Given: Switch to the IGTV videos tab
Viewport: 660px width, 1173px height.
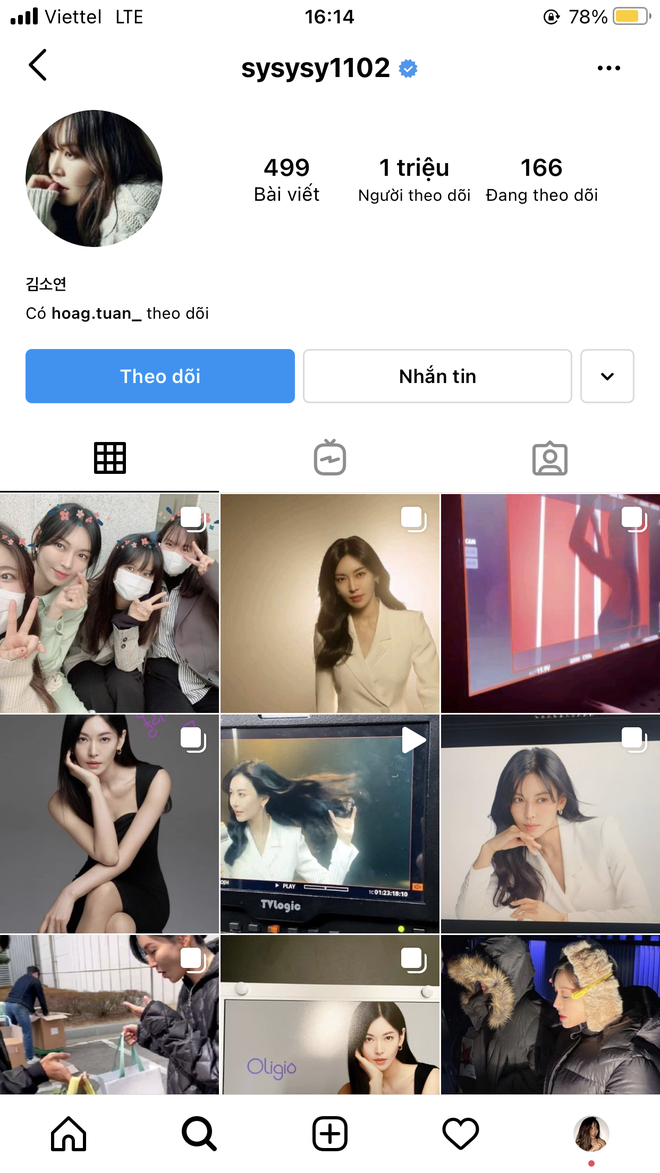Looking at the screenshot, I should (x=329, y=458).
